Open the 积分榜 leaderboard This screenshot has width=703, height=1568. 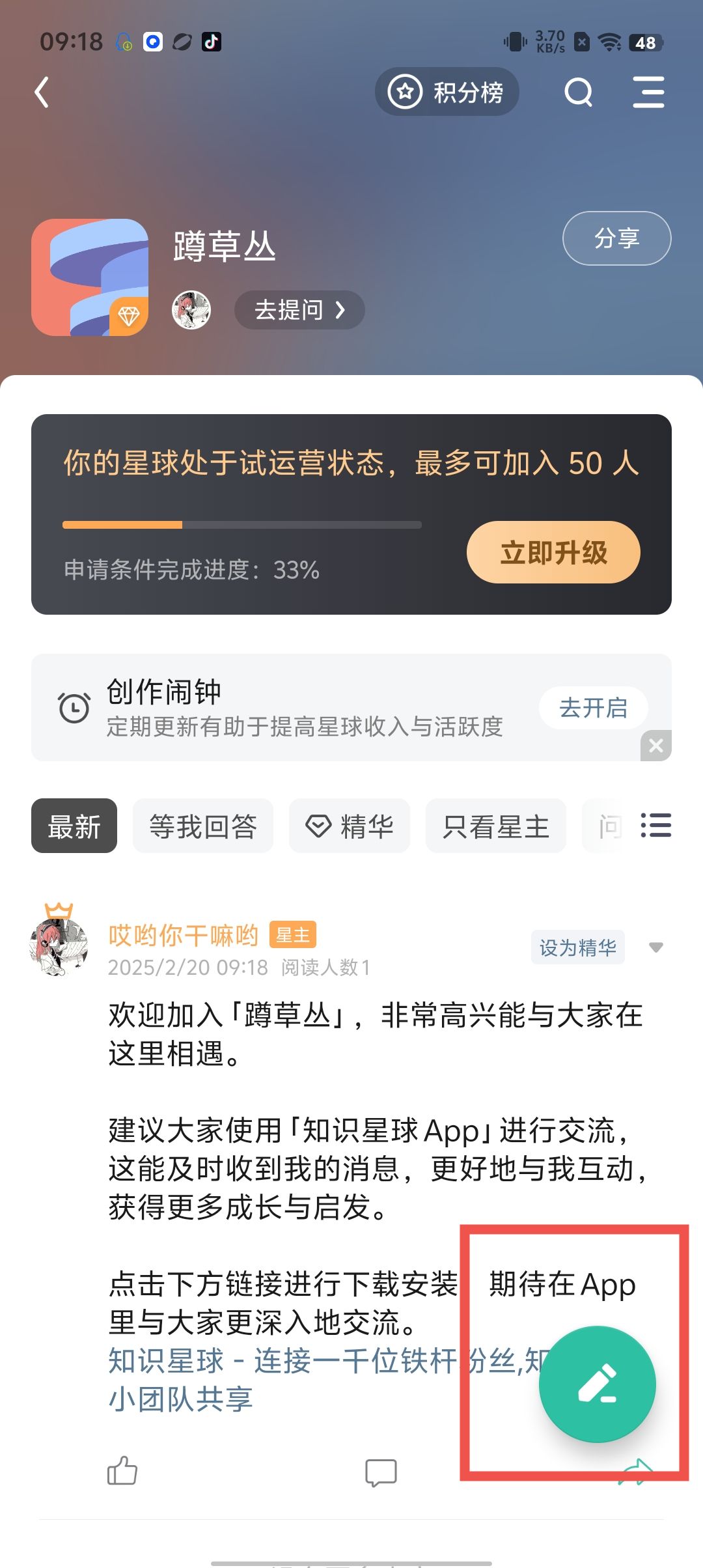click(447, 92)
